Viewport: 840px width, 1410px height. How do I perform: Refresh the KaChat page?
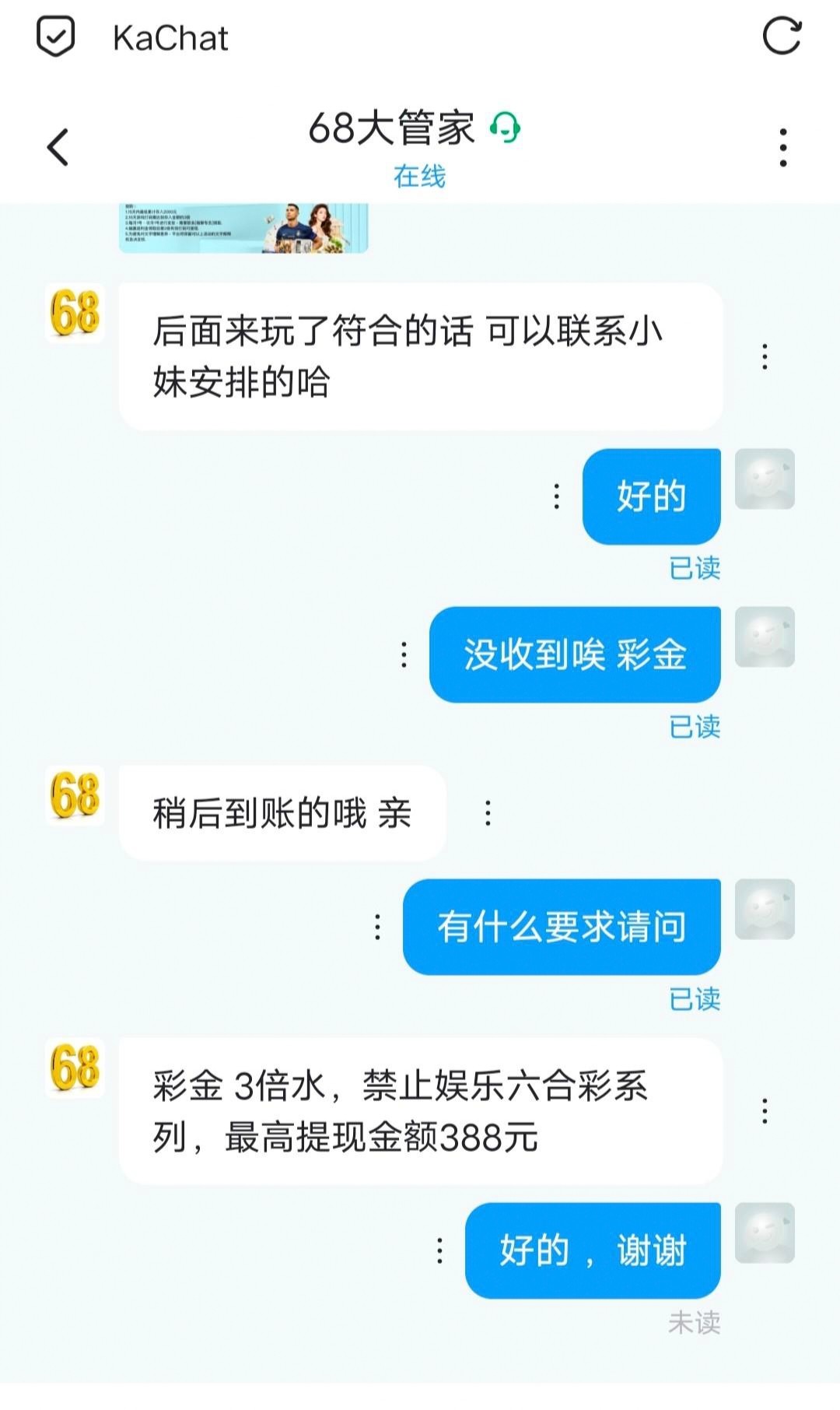coord(781,37)
